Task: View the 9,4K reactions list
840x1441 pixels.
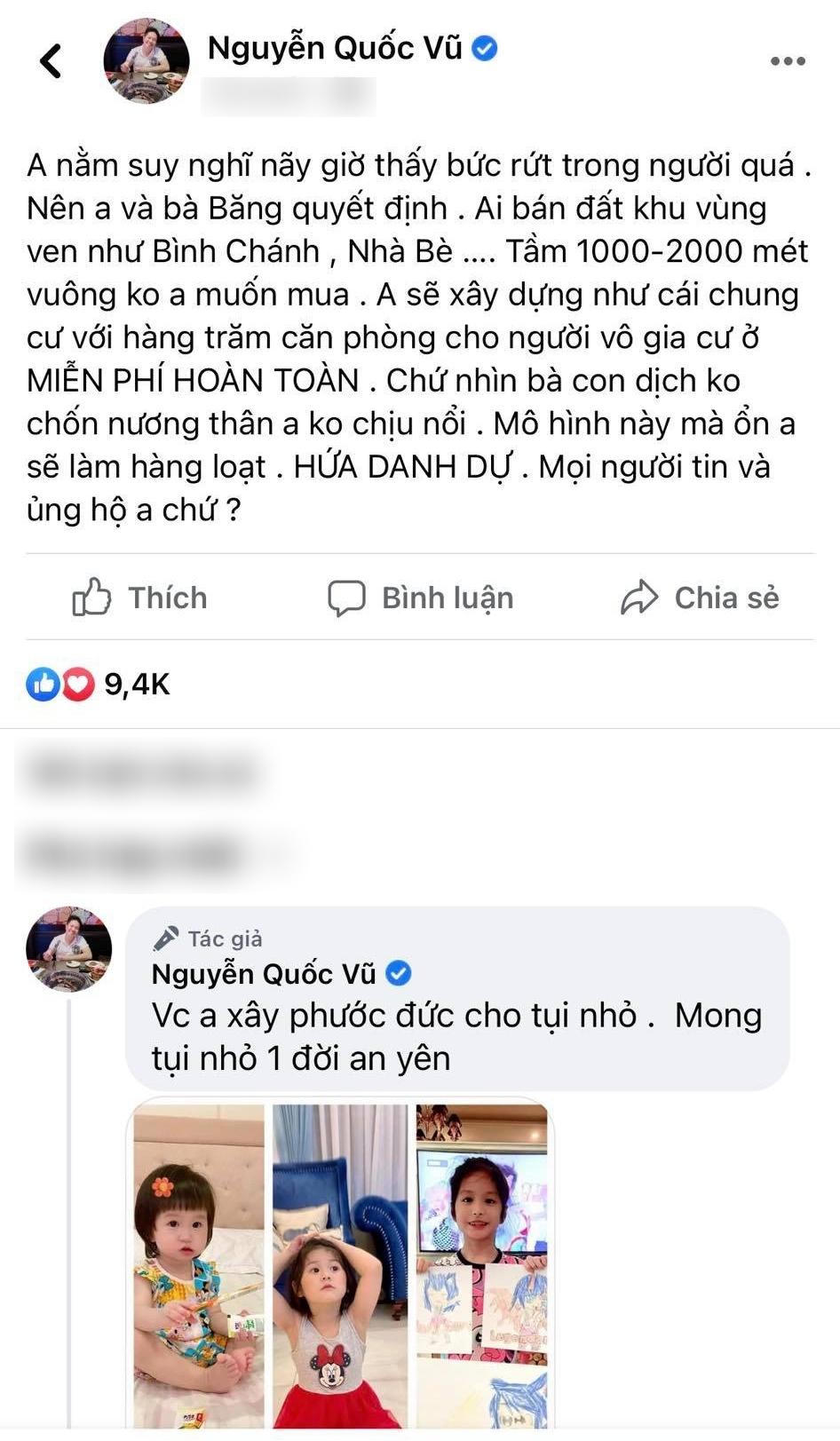Action: point(98,684)
